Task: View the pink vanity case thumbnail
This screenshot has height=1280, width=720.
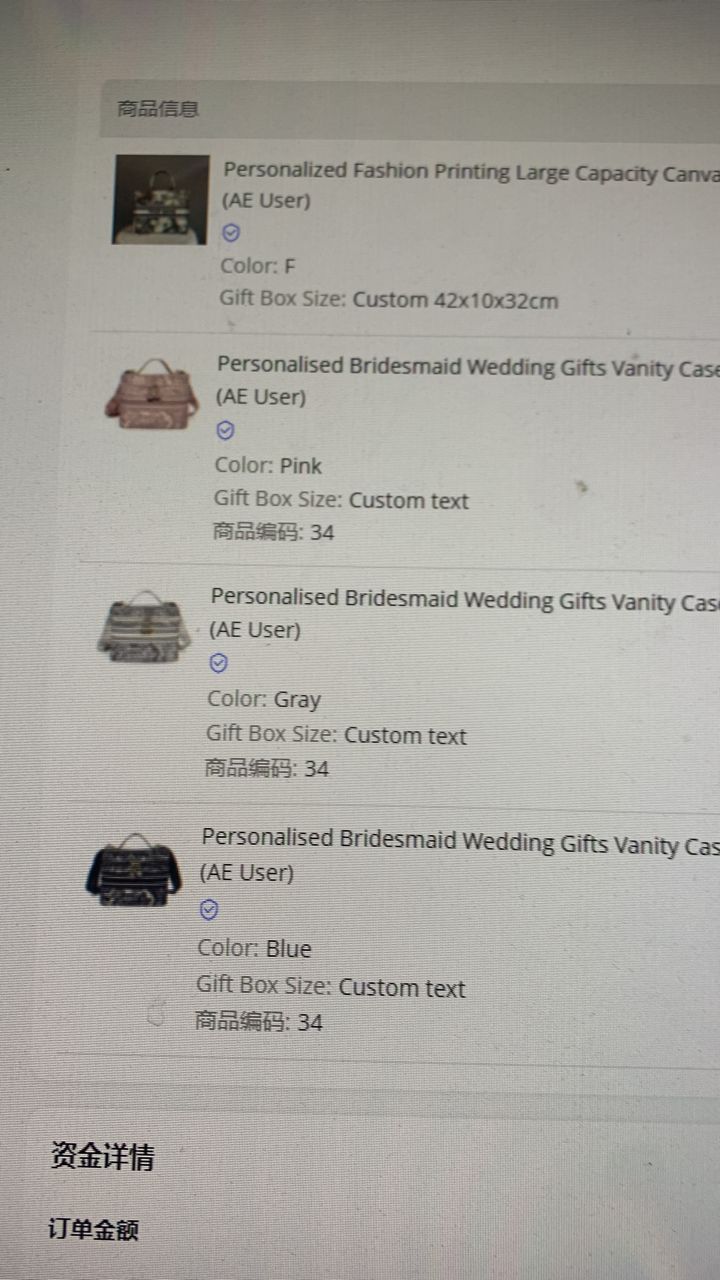Action: point(152,394)
